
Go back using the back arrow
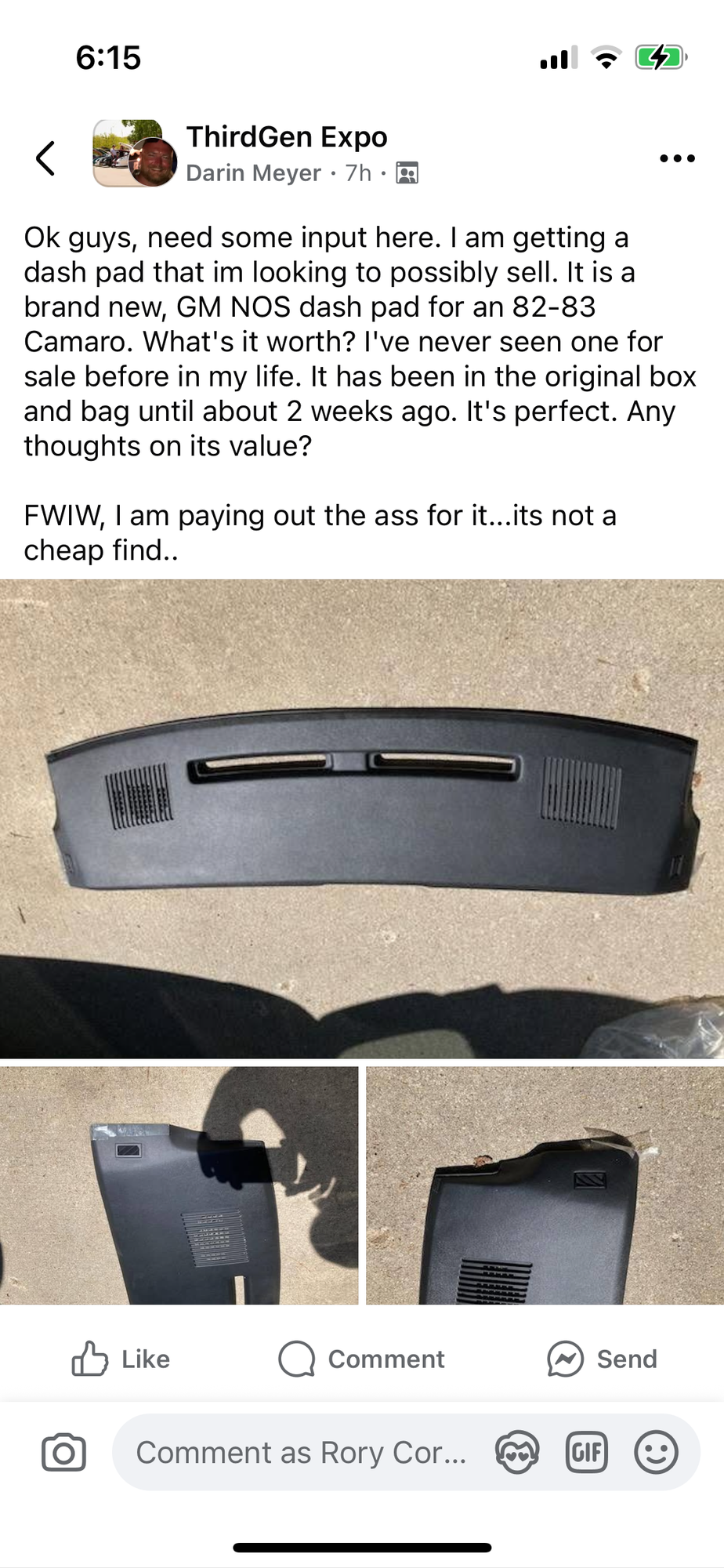coord(46,158)
